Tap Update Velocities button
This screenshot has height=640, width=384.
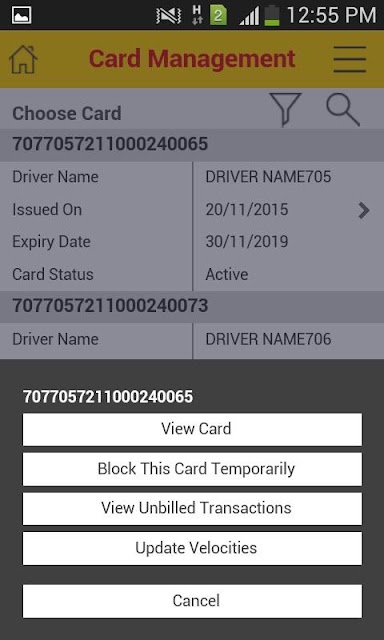192,548
